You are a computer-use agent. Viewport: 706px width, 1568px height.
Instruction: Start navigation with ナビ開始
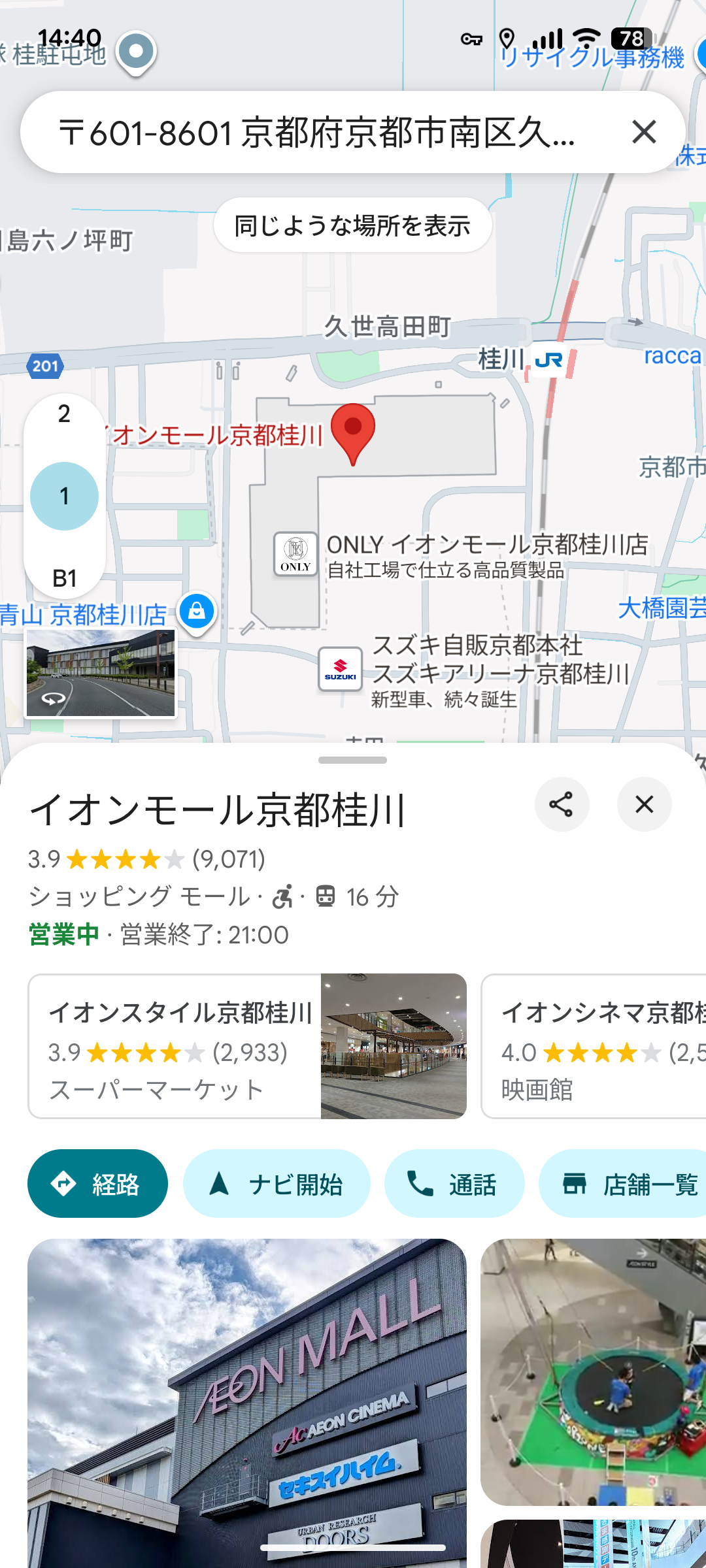277,1184
